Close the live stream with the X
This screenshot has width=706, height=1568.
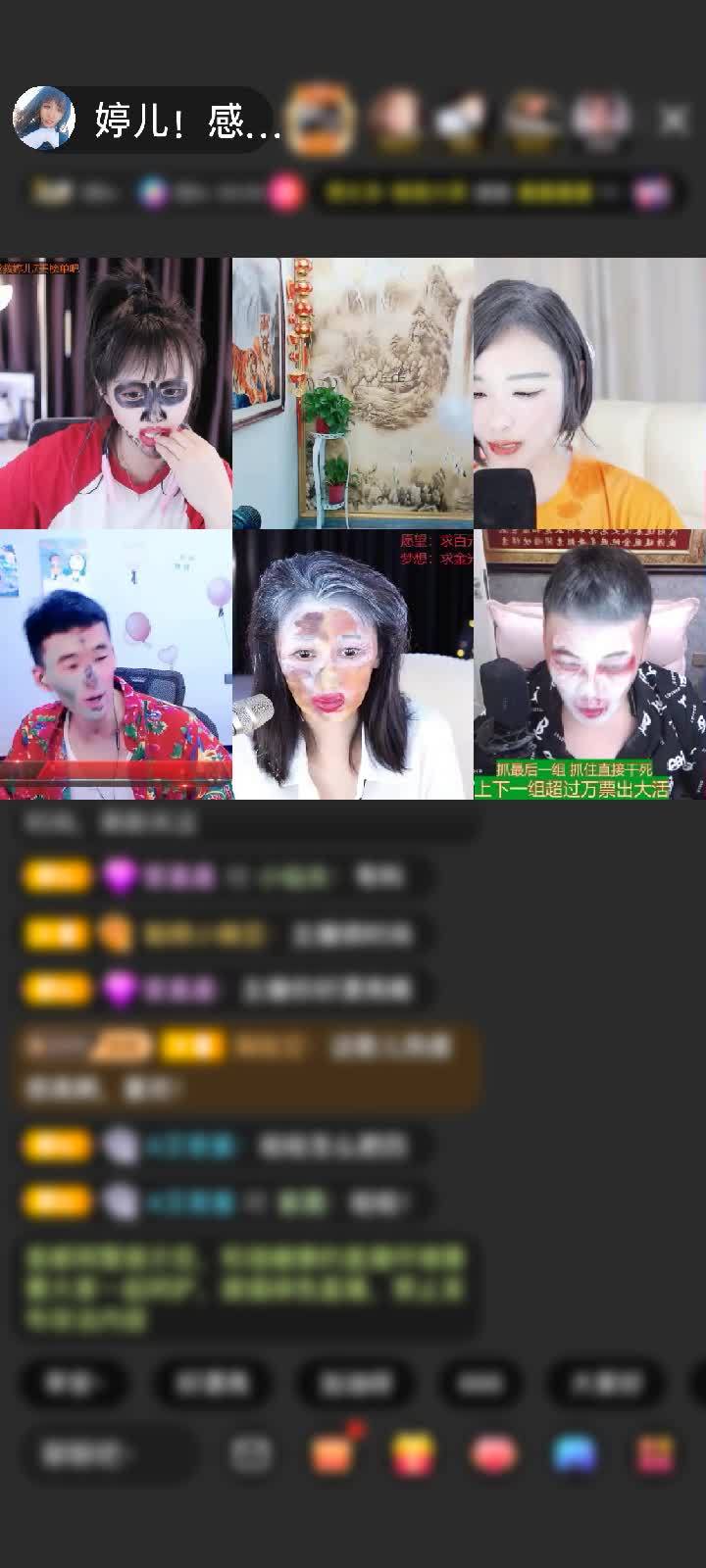pos(674,121)
